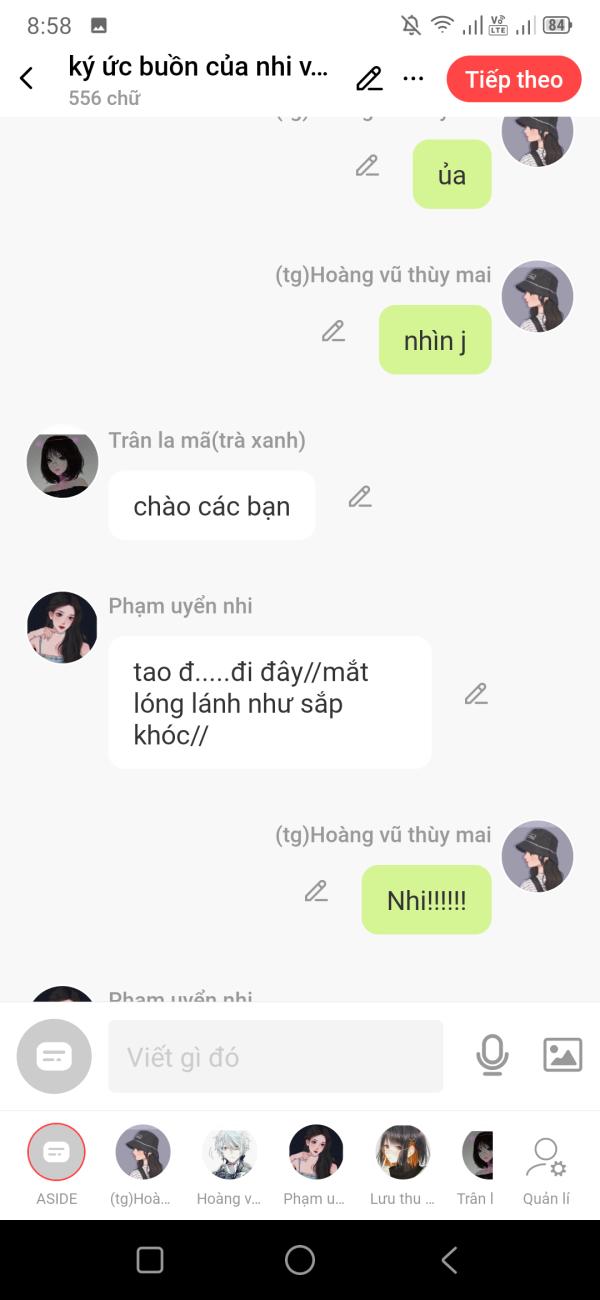Open the "chào các bạn" message bubble
This screenshot has width=600, height=1300.
[212, 506]
